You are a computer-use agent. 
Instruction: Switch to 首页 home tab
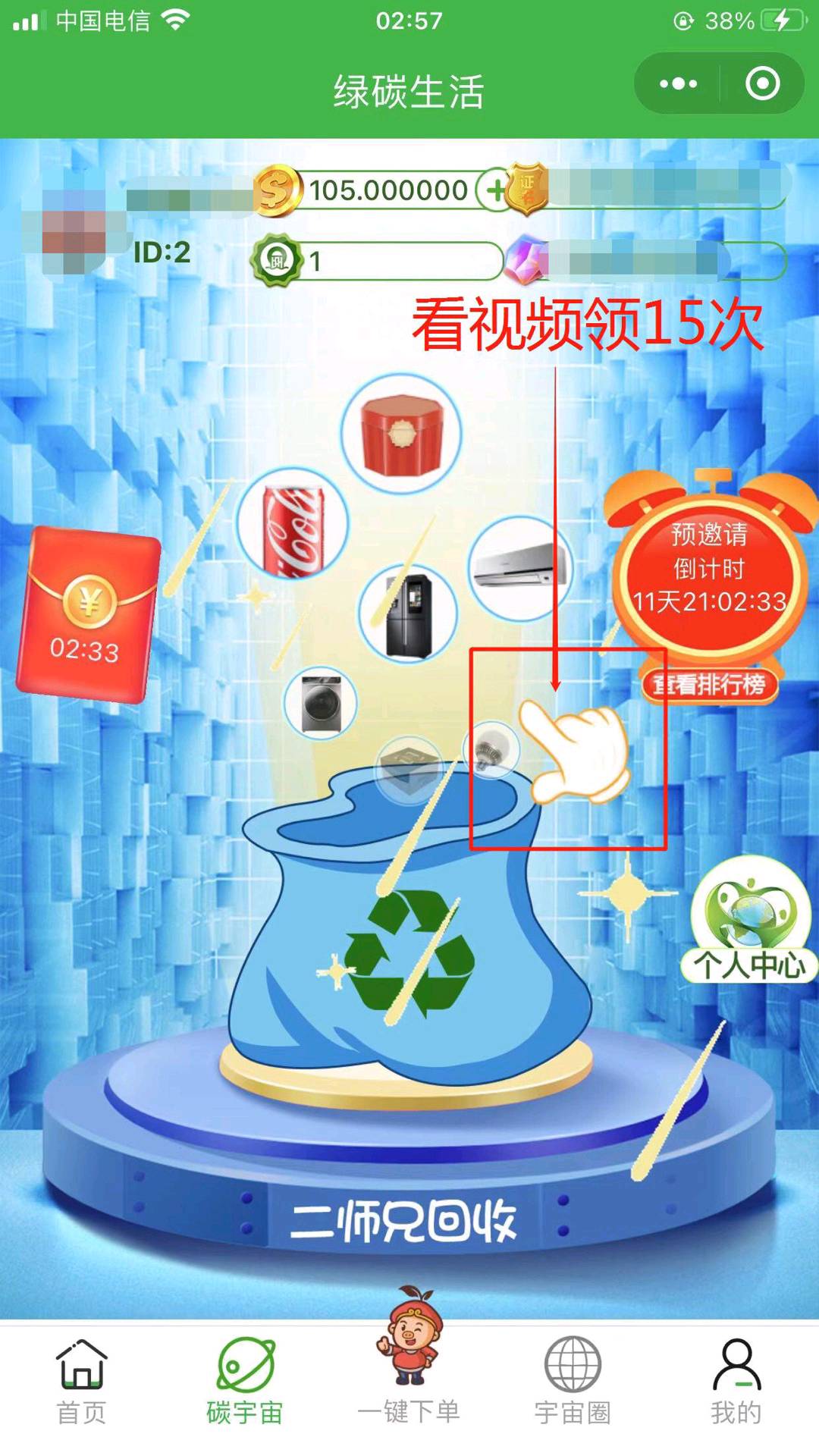[x=81, y=1382]
